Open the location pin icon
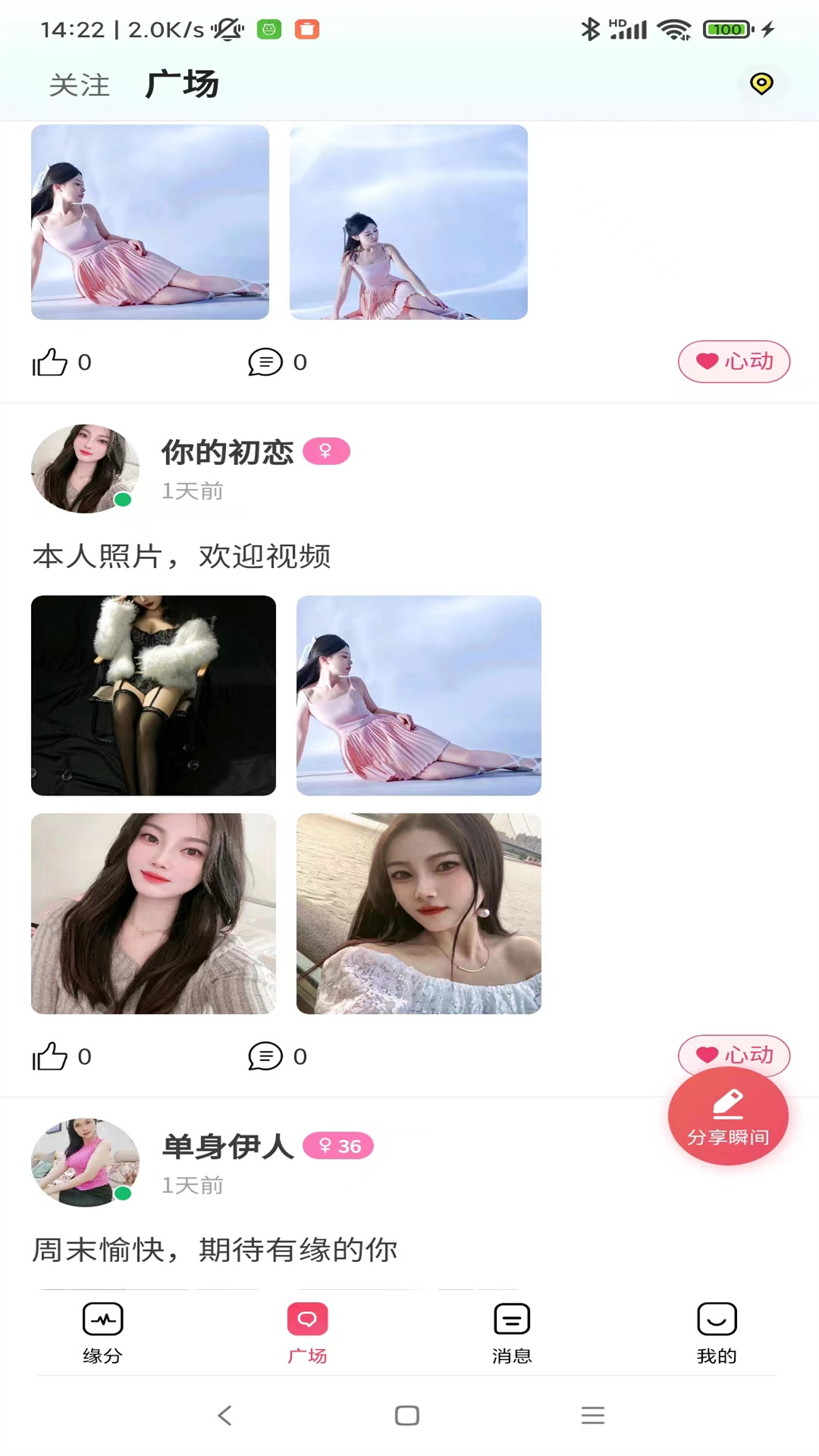 [x=761, y=83]
